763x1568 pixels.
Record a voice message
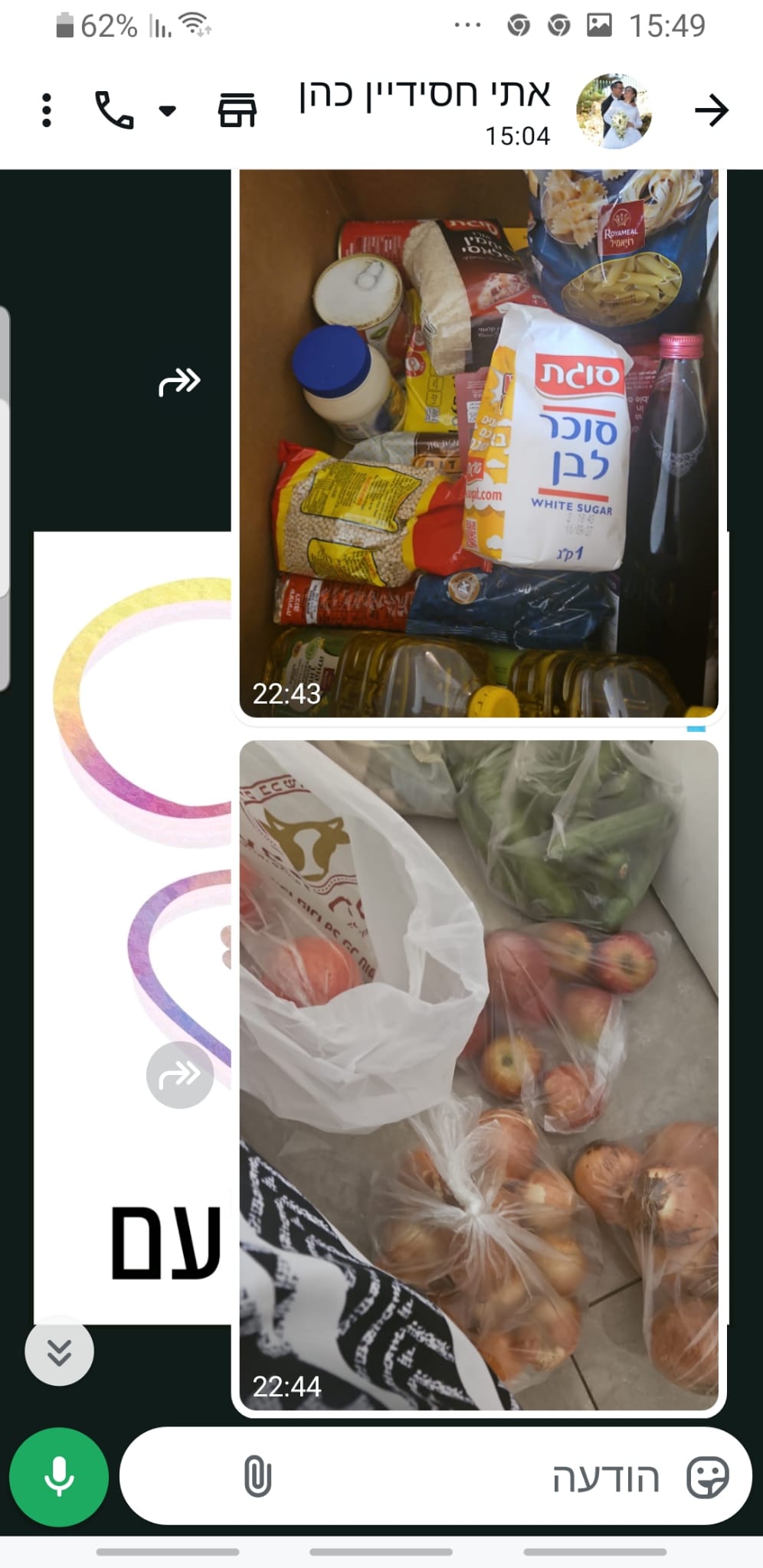[59, 1477]
